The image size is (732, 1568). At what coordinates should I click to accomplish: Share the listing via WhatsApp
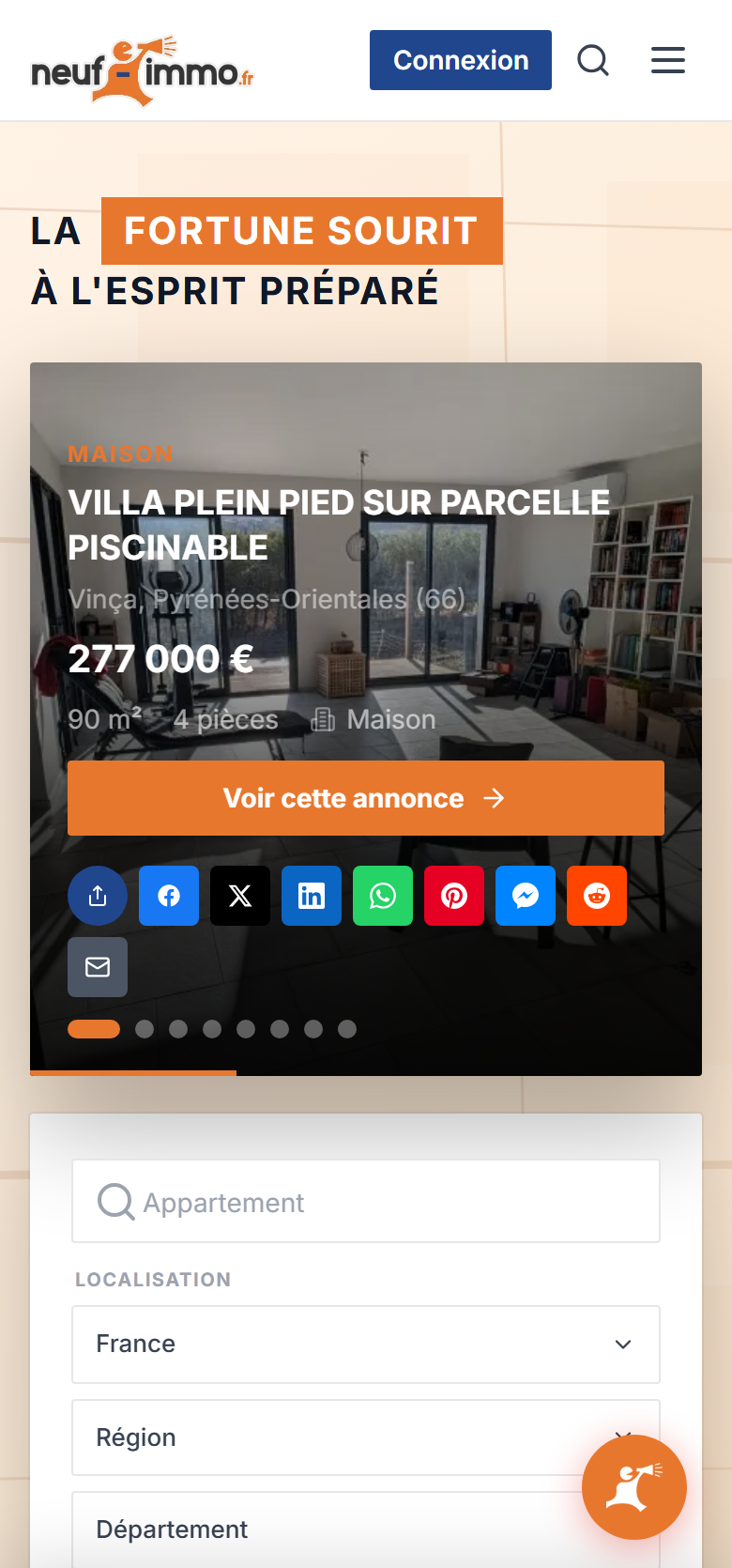pos(383,896)
